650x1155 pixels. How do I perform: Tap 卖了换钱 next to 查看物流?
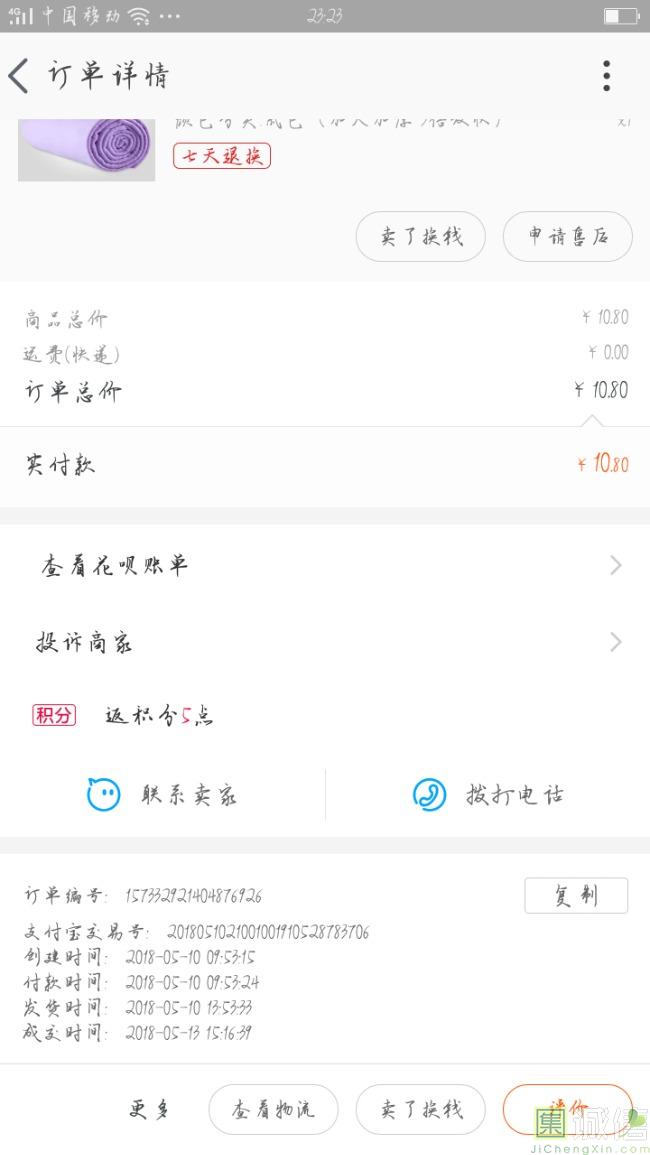[421, 1109]
